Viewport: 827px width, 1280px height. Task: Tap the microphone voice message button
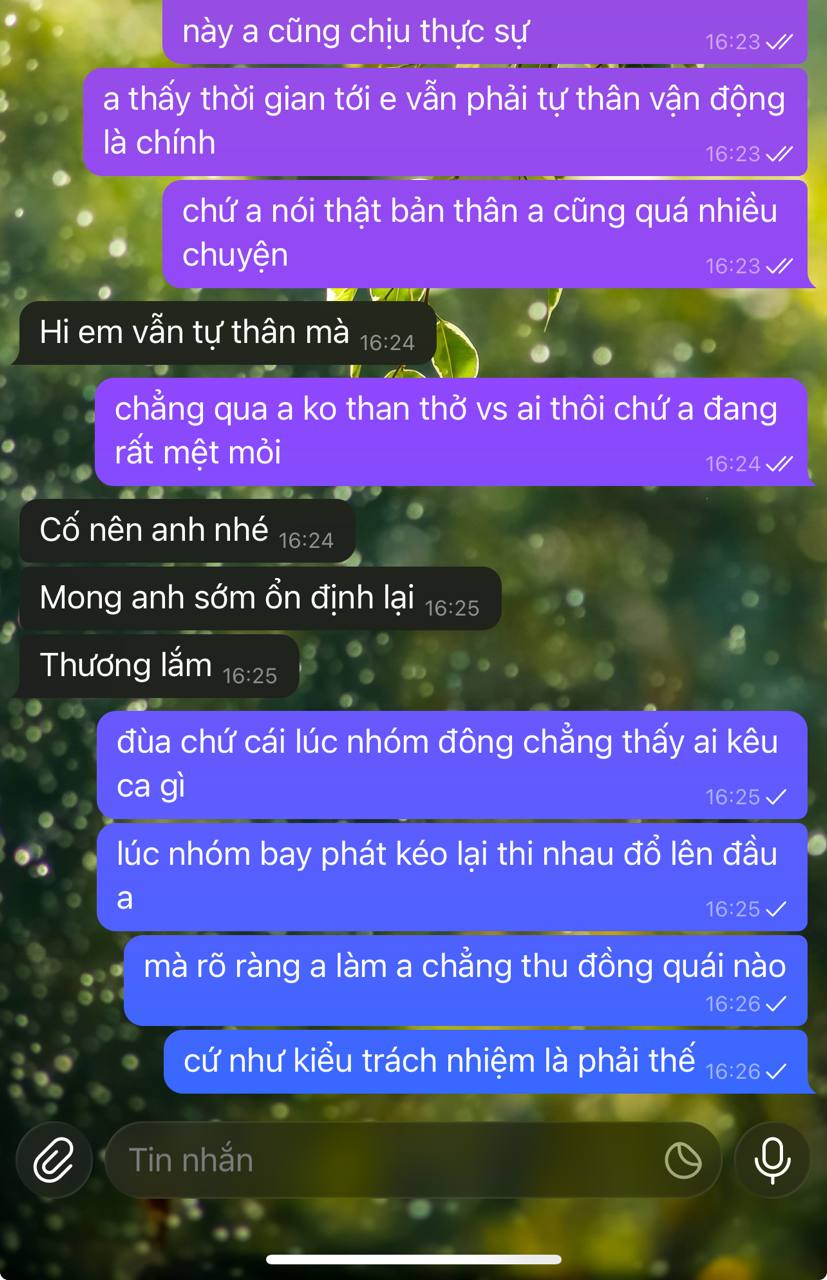[771, 1160]
